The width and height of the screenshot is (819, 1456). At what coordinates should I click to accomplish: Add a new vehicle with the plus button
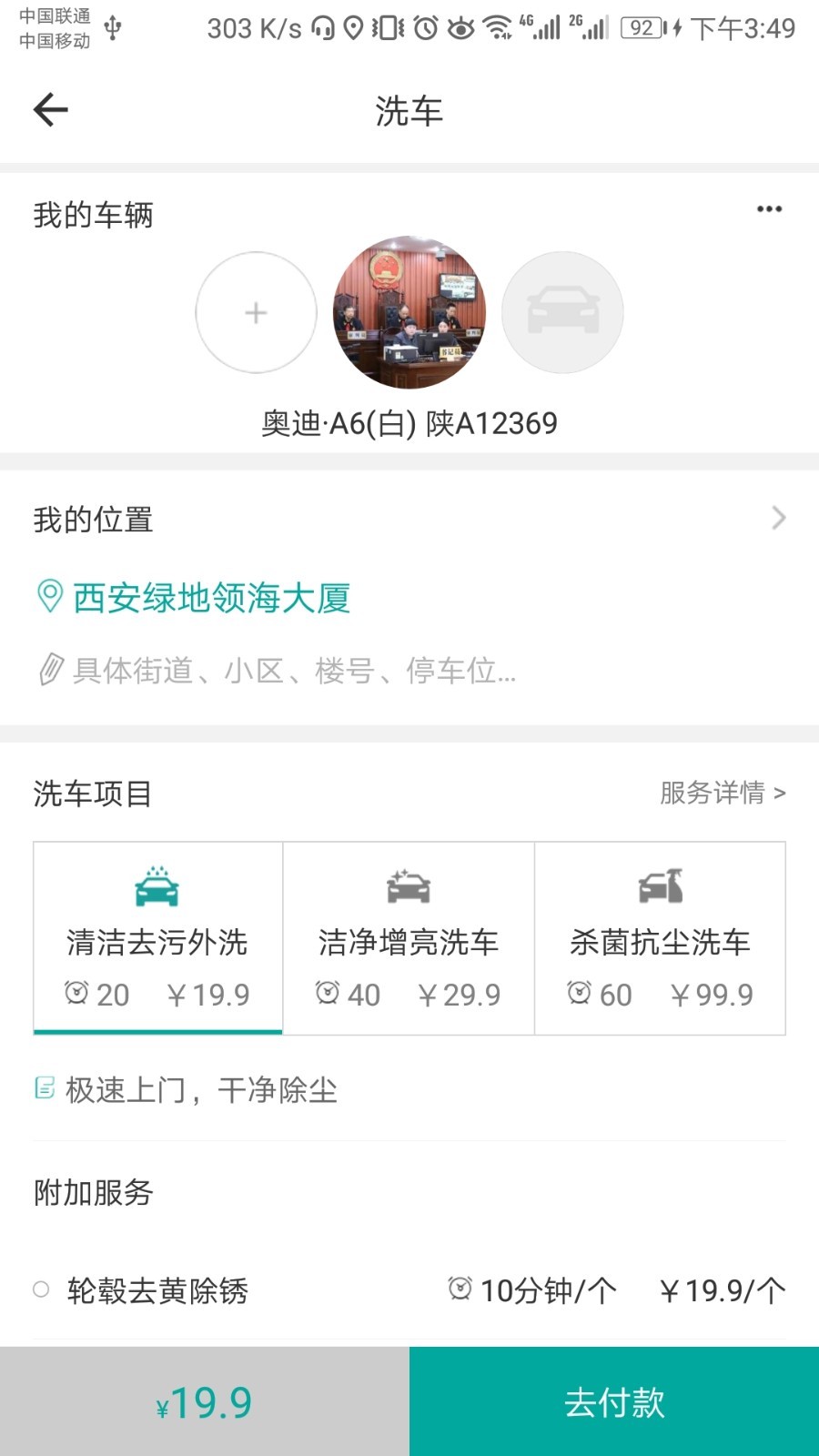point(256,313)
